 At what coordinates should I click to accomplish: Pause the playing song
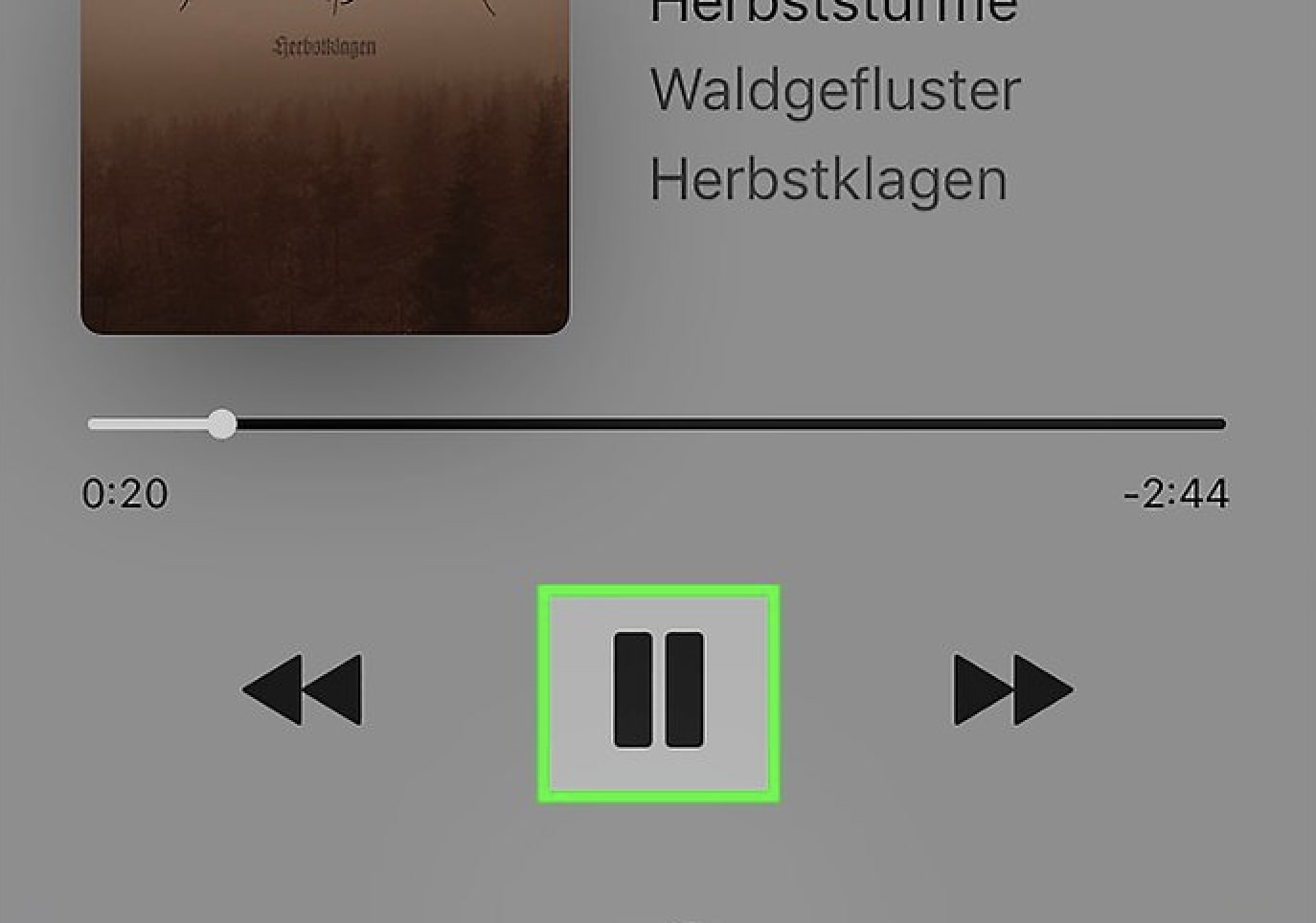pos(658,690)
